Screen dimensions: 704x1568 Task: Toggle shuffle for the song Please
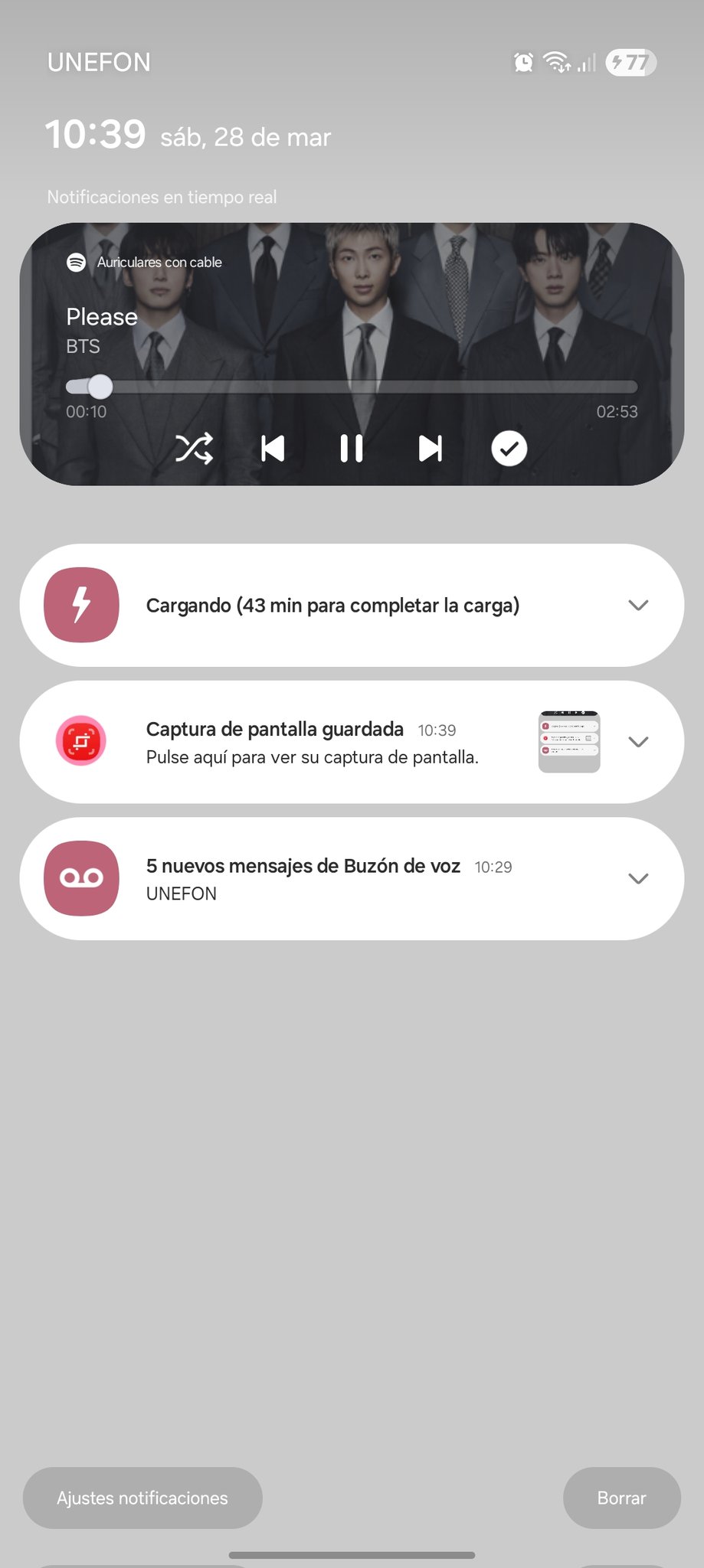coord(194,449)
